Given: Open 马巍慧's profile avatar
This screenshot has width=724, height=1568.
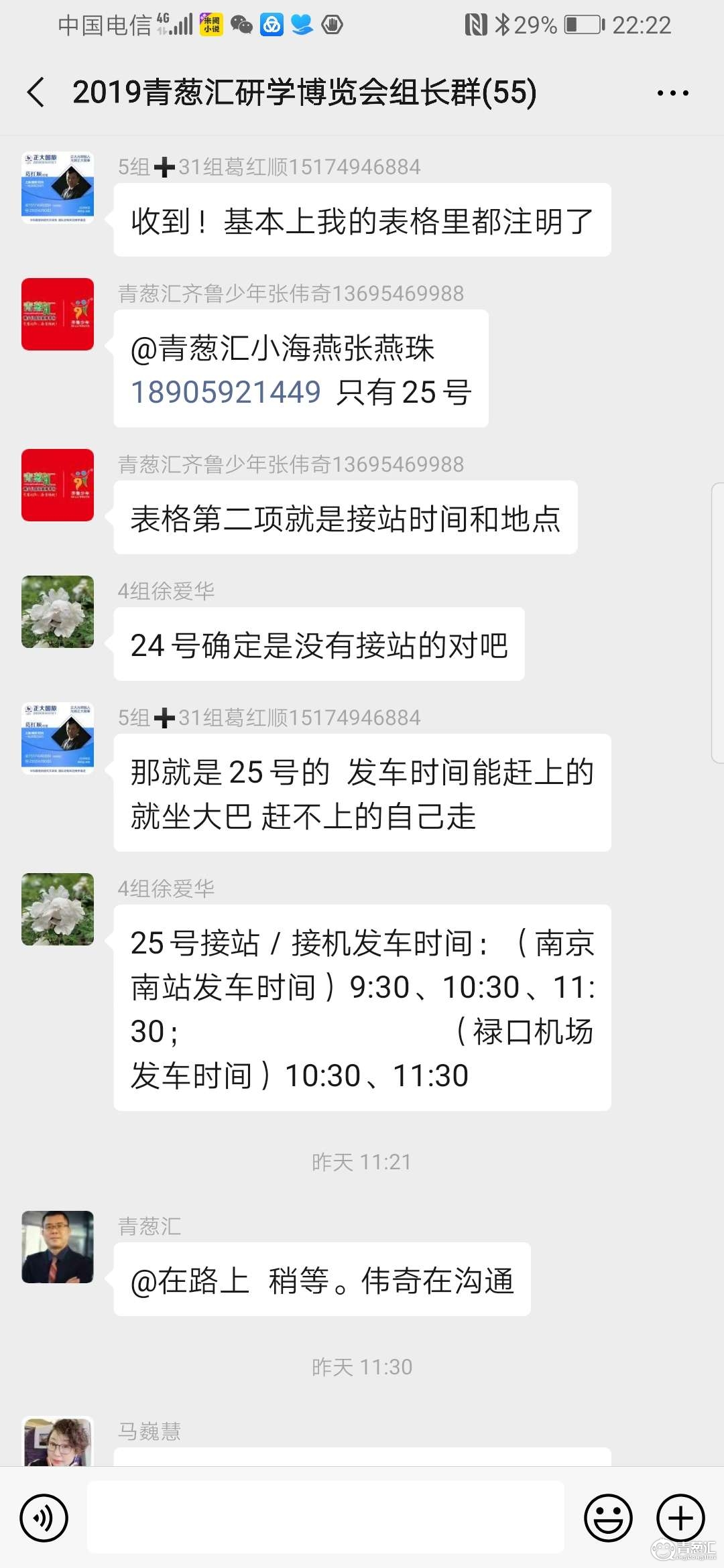Looking at the screenshot, I should point(58,1441).
